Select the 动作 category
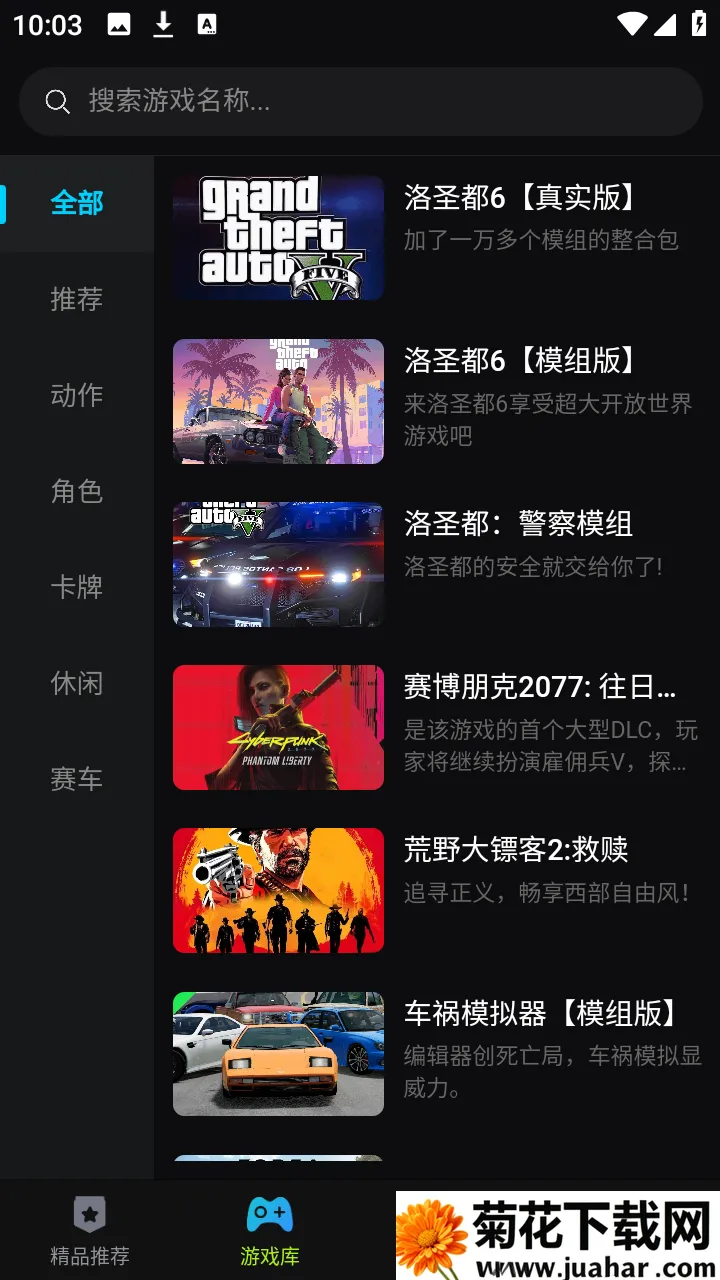 click(76, 395)
